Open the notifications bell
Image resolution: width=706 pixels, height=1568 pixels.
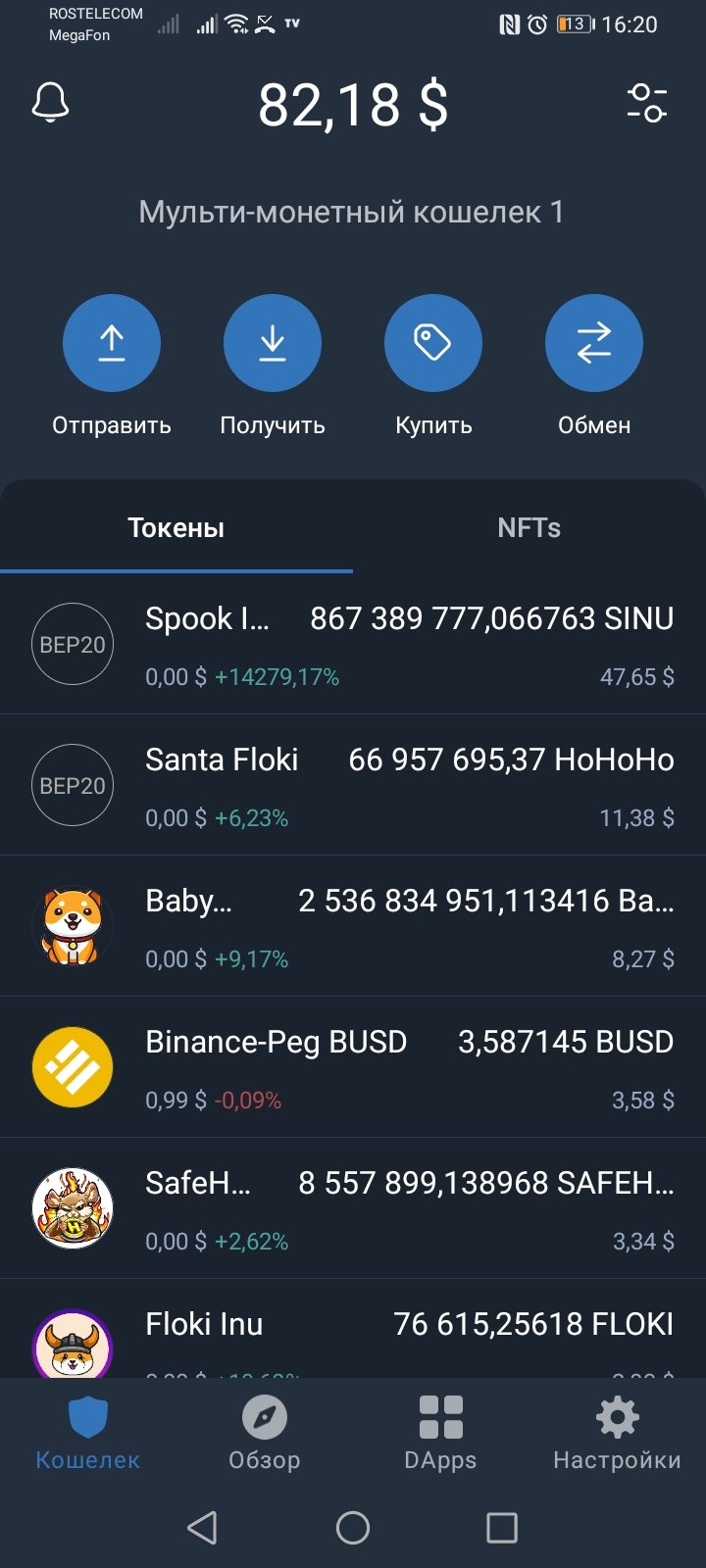pyautogui.click(x=51, y=102)
